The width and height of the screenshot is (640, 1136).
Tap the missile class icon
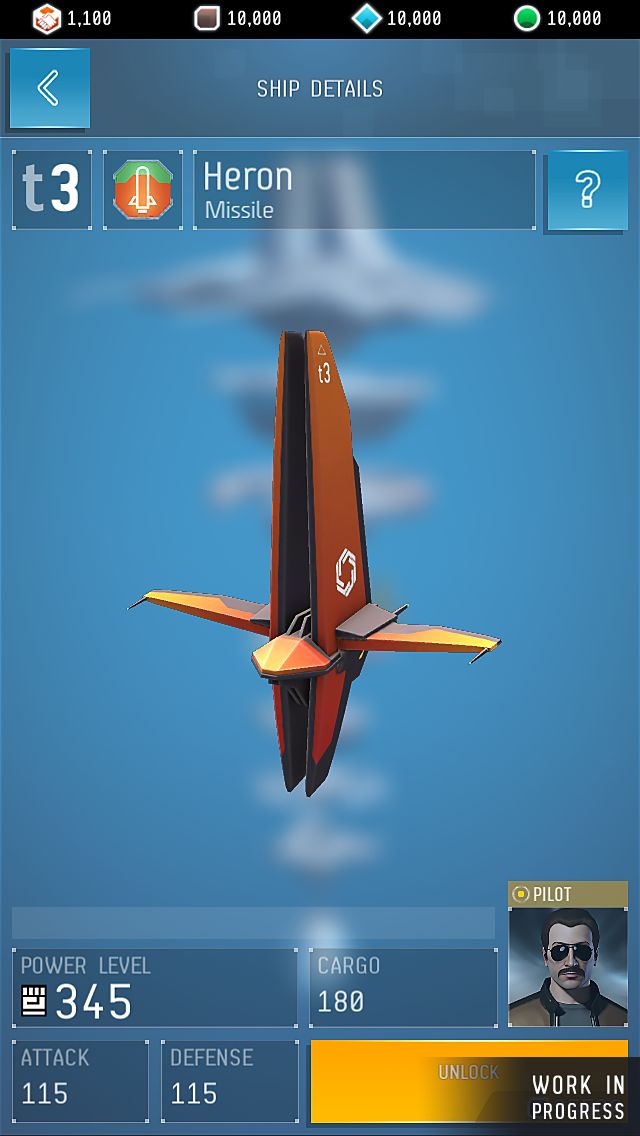143,190
